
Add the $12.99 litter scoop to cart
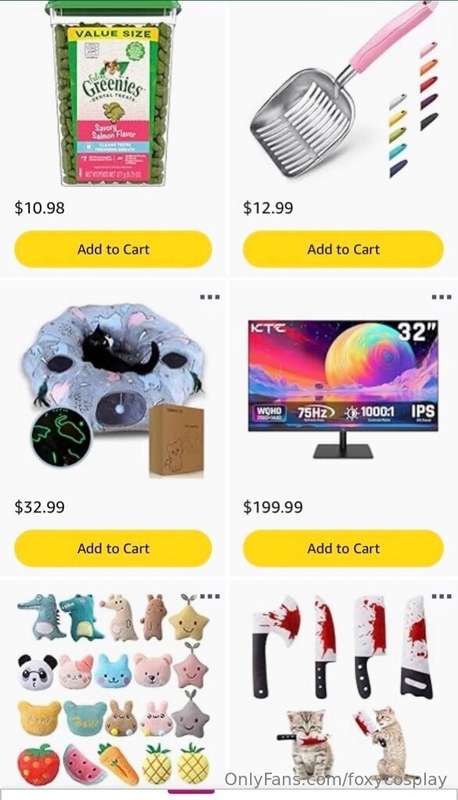343,249
